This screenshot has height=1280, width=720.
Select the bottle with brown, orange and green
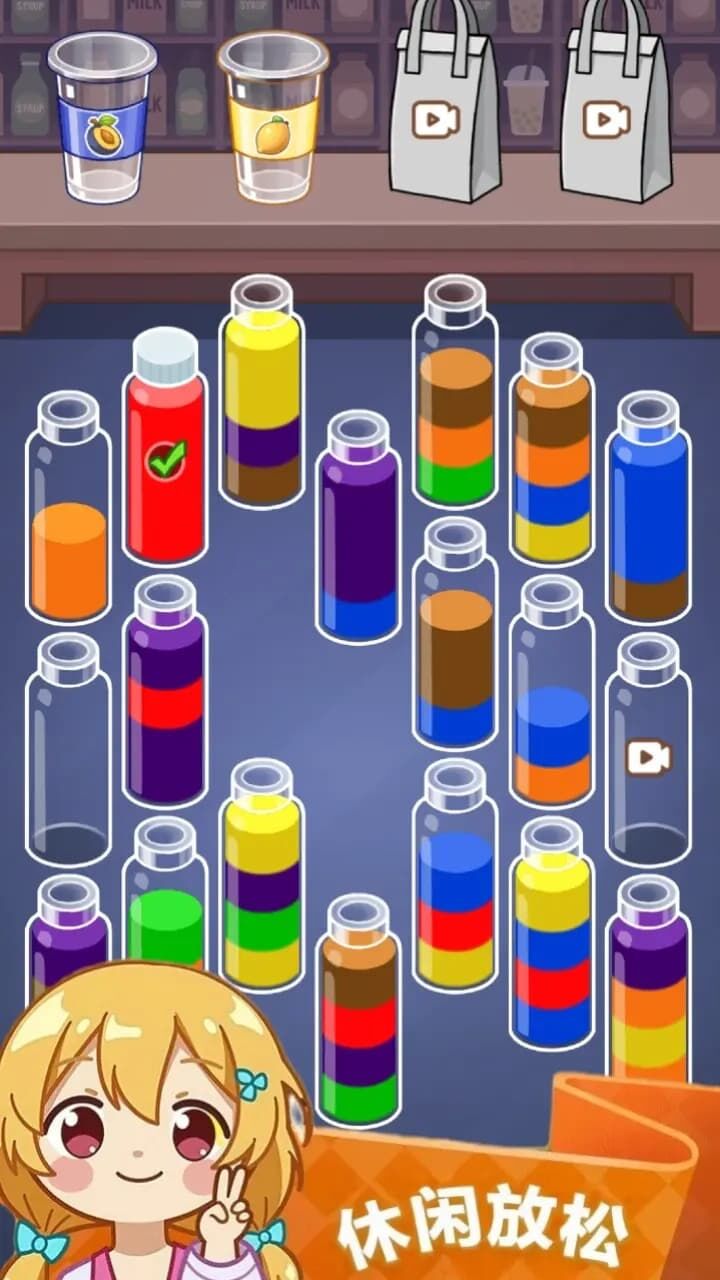tap(456, 400)
